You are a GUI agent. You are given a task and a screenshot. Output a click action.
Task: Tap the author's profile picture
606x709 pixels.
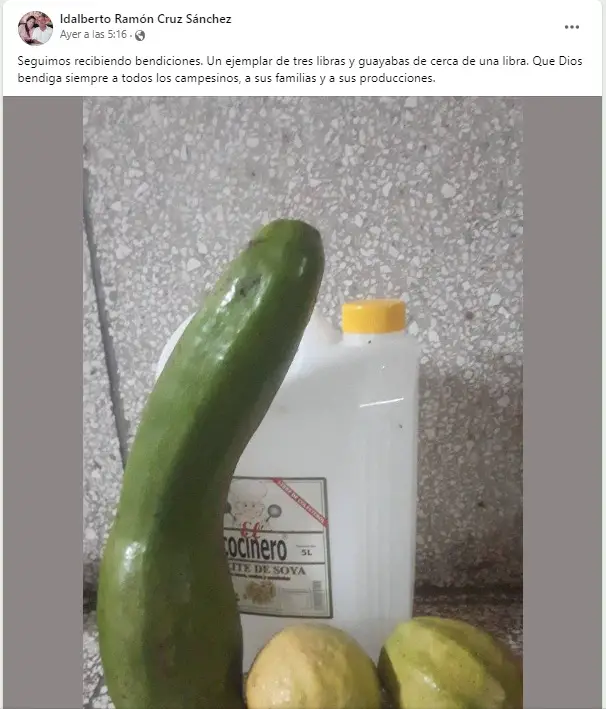point(35,27)
